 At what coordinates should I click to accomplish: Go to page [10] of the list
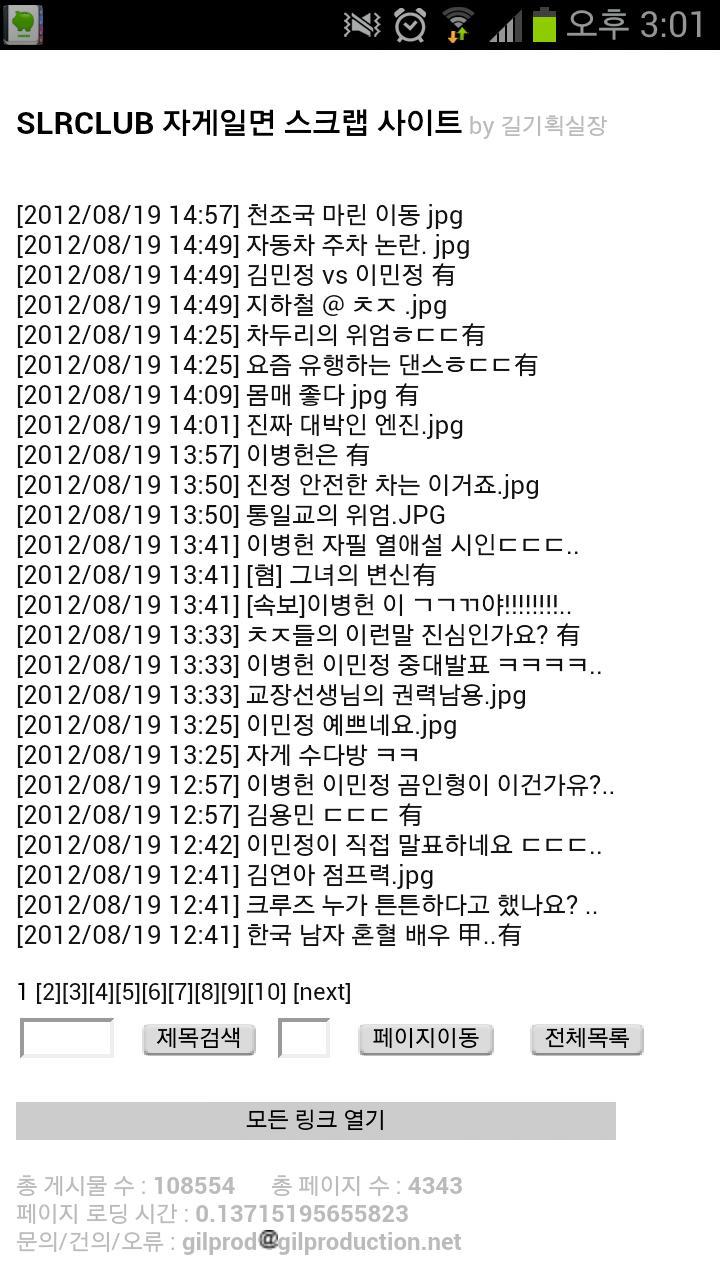pyautogui.click(x=266, y=992)
